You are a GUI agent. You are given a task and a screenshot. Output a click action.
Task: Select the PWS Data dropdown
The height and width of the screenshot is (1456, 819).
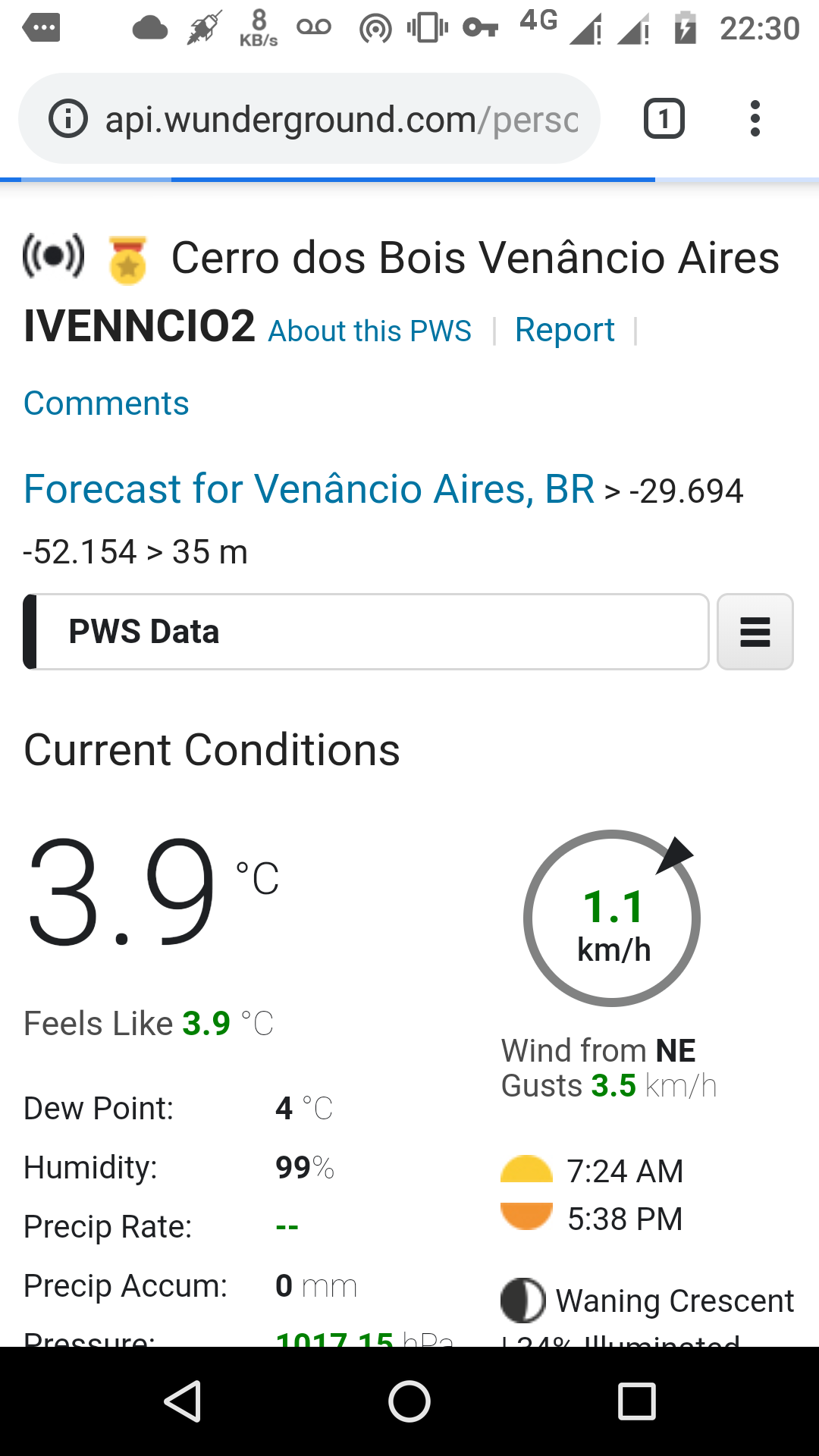tap(366, 632)
